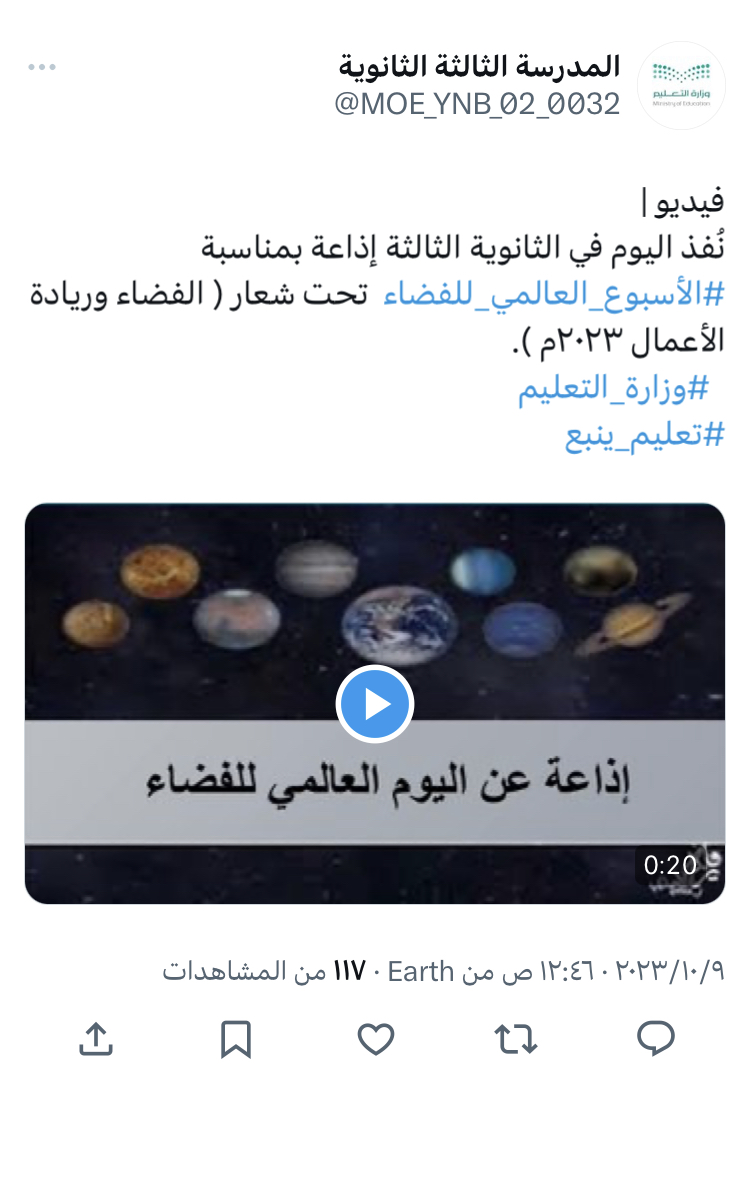This screenshot has width=750, height=1193.
Task: Bookmark this tweet
Action: [x=236, y=1040]
